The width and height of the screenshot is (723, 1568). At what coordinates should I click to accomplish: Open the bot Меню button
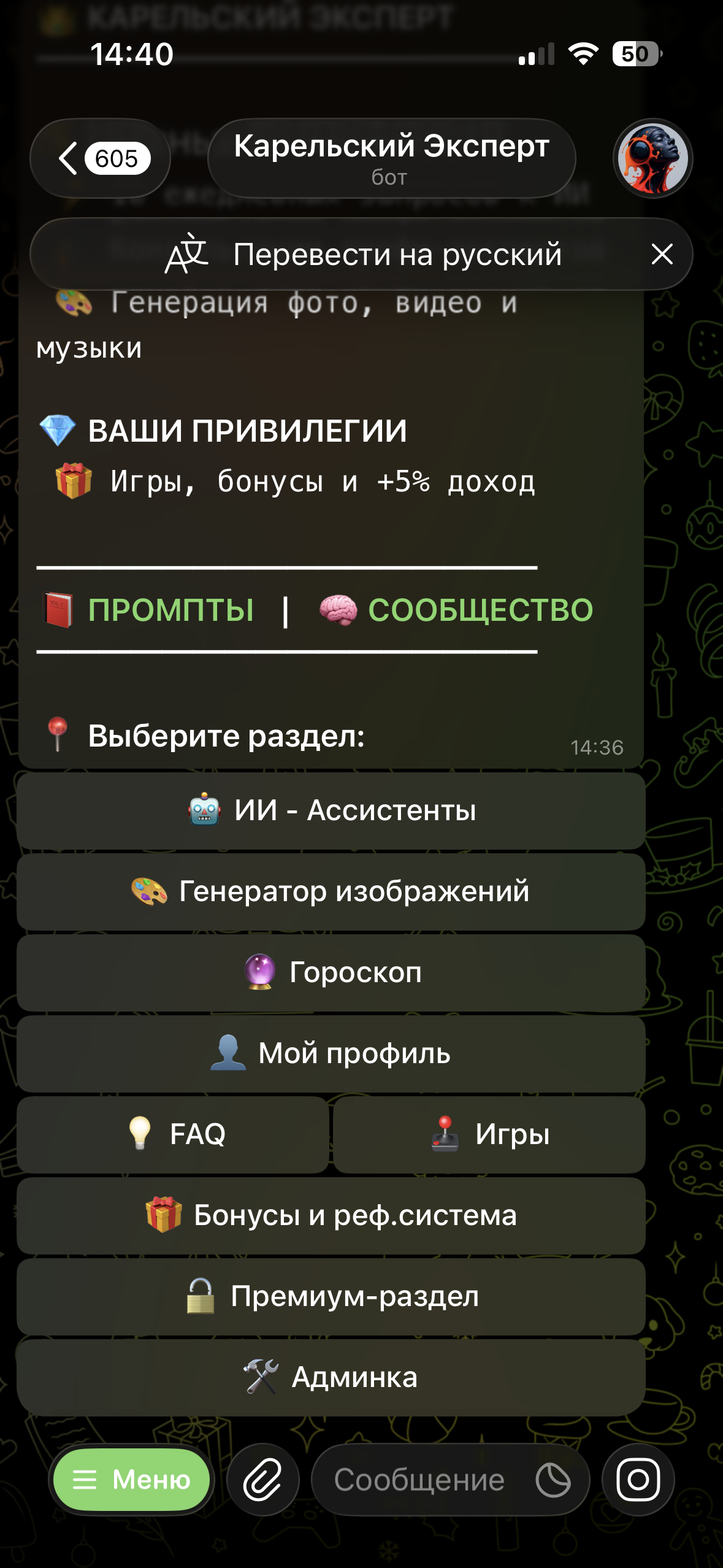132,1480
